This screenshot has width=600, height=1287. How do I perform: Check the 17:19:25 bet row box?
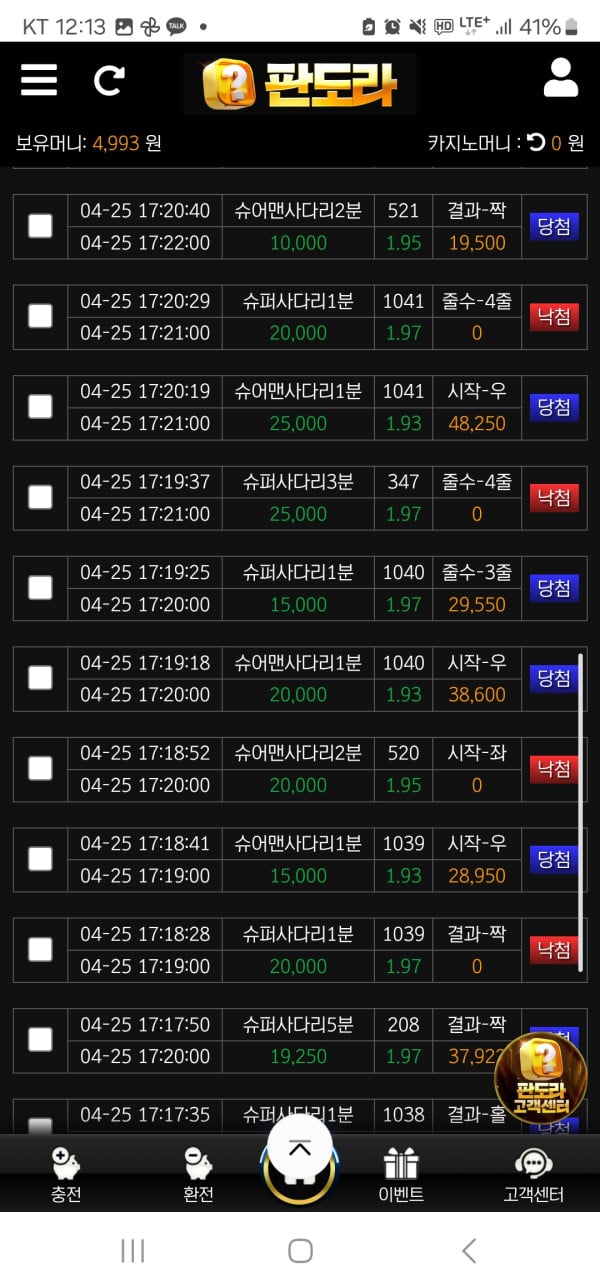[x=40, y=588]
